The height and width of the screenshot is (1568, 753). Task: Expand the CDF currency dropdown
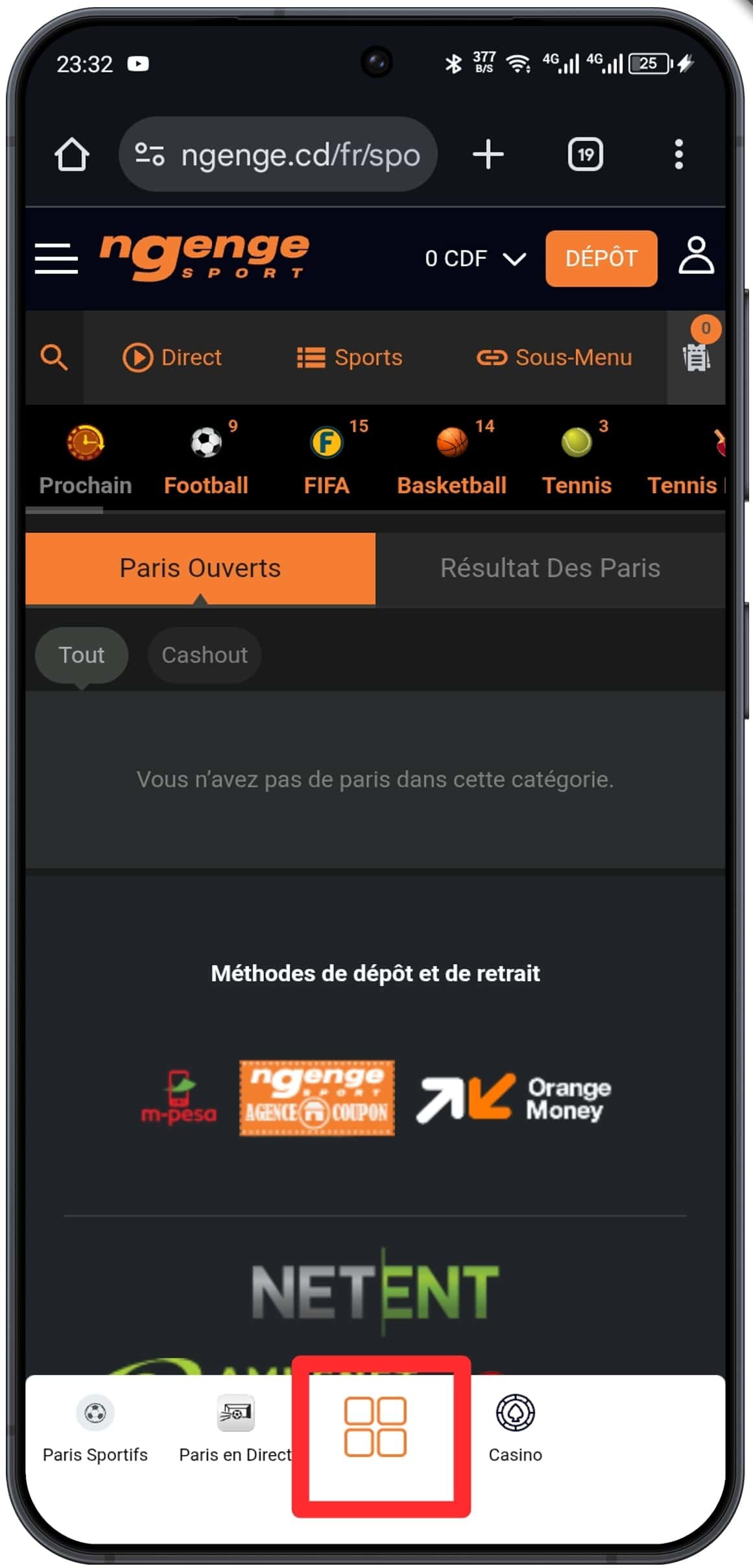pos(475,258)
